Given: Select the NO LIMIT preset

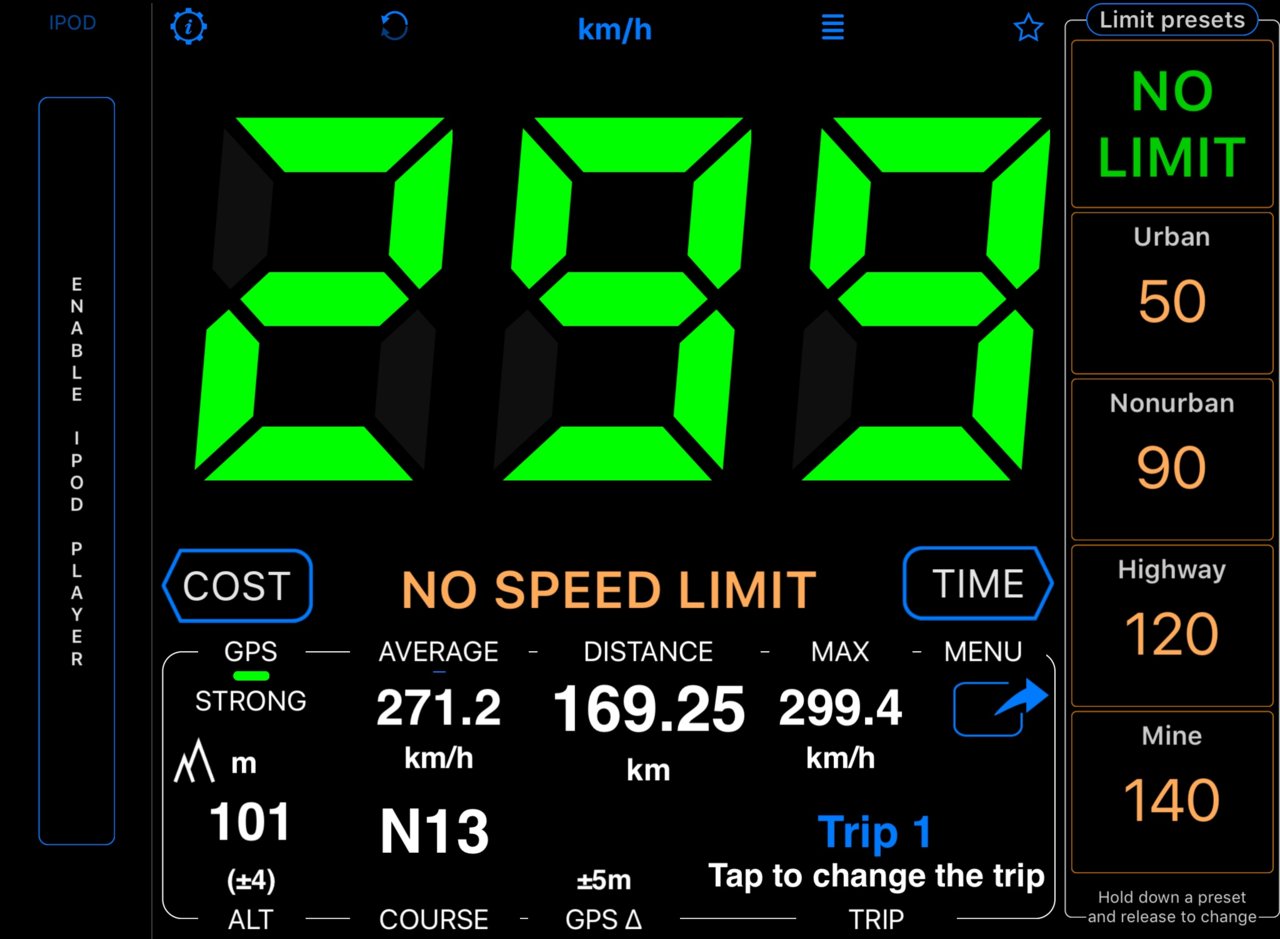Looking at the screenshot, I should (1172, 125).
